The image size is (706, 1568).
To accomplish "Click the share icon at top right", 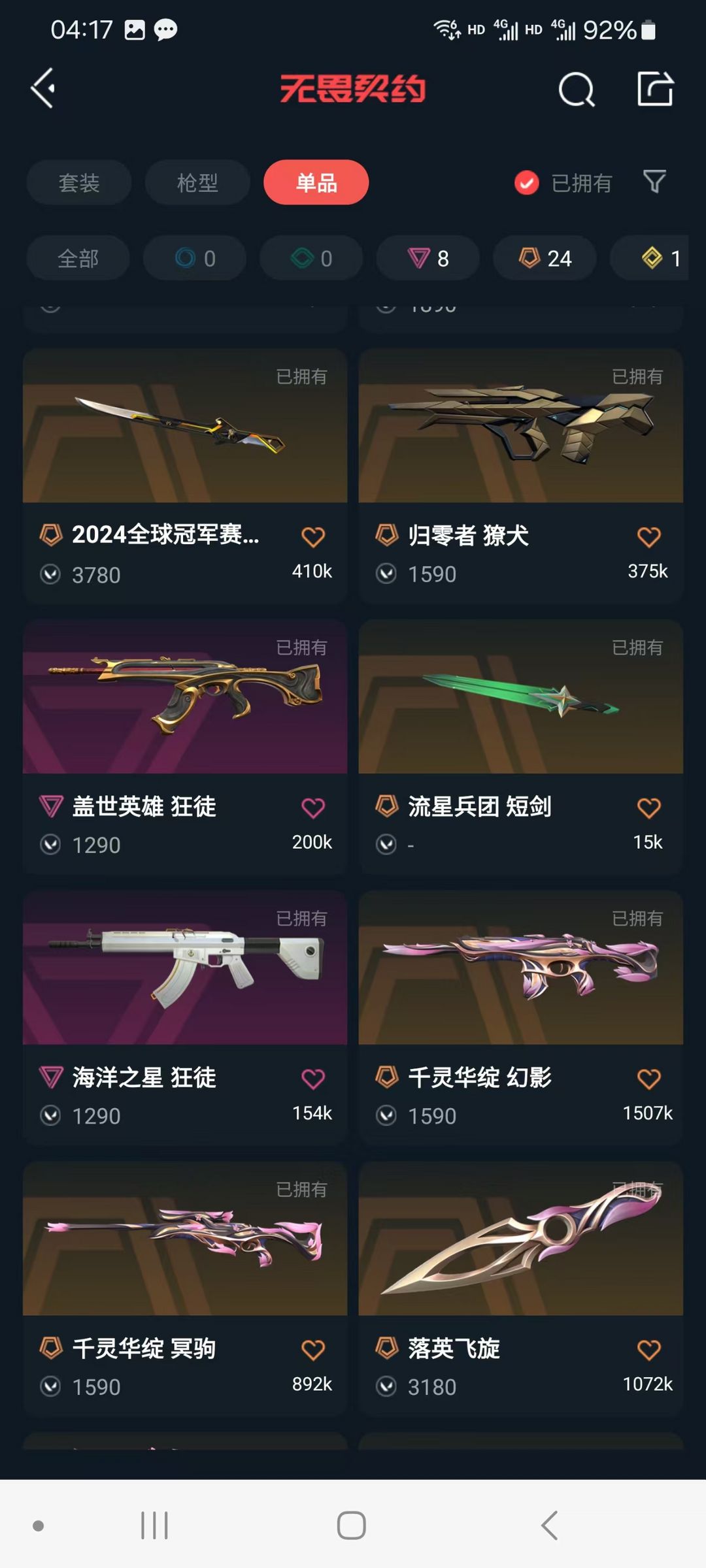I will coord(656,90).
